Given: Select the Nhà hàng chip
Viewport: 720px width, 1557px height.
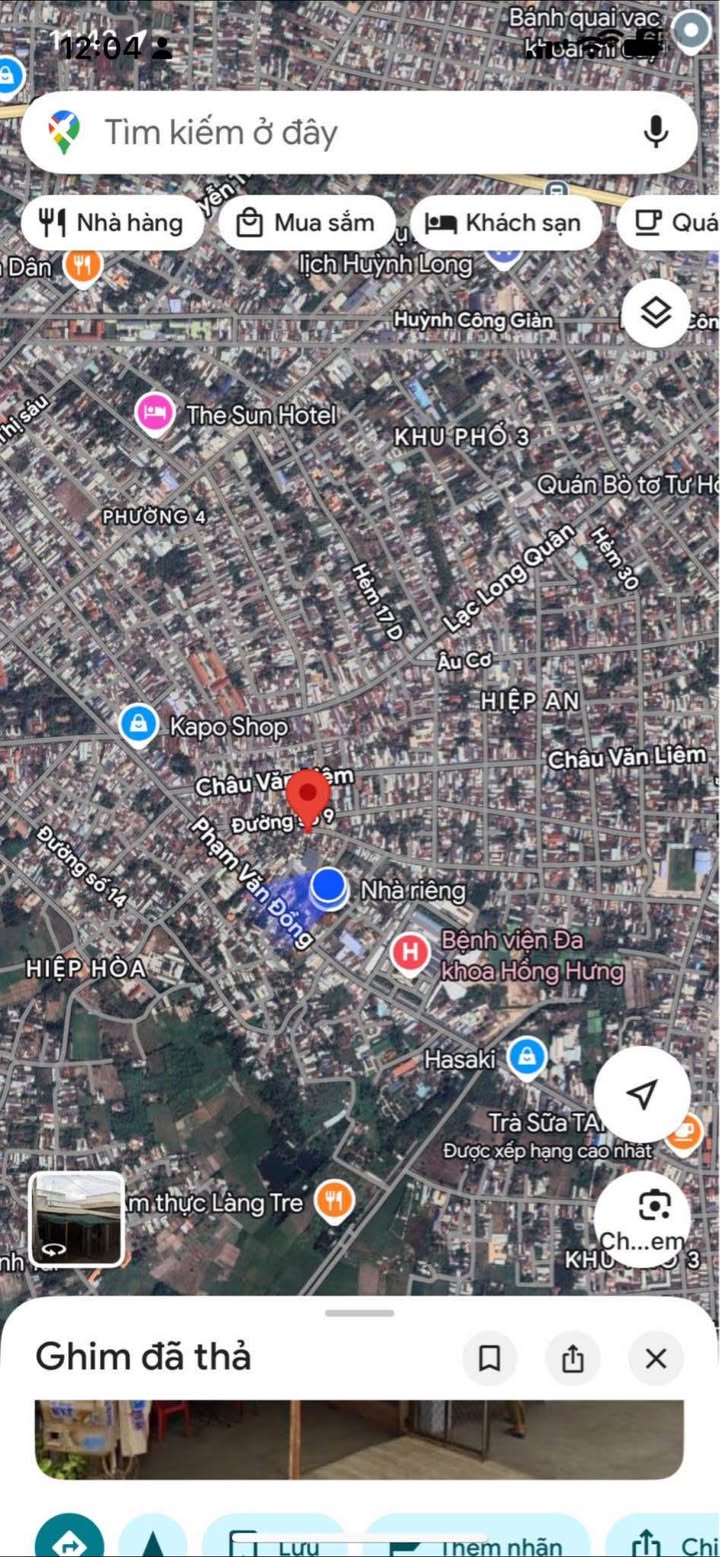Looking at the screenshot, I should [x=112, y=222].
